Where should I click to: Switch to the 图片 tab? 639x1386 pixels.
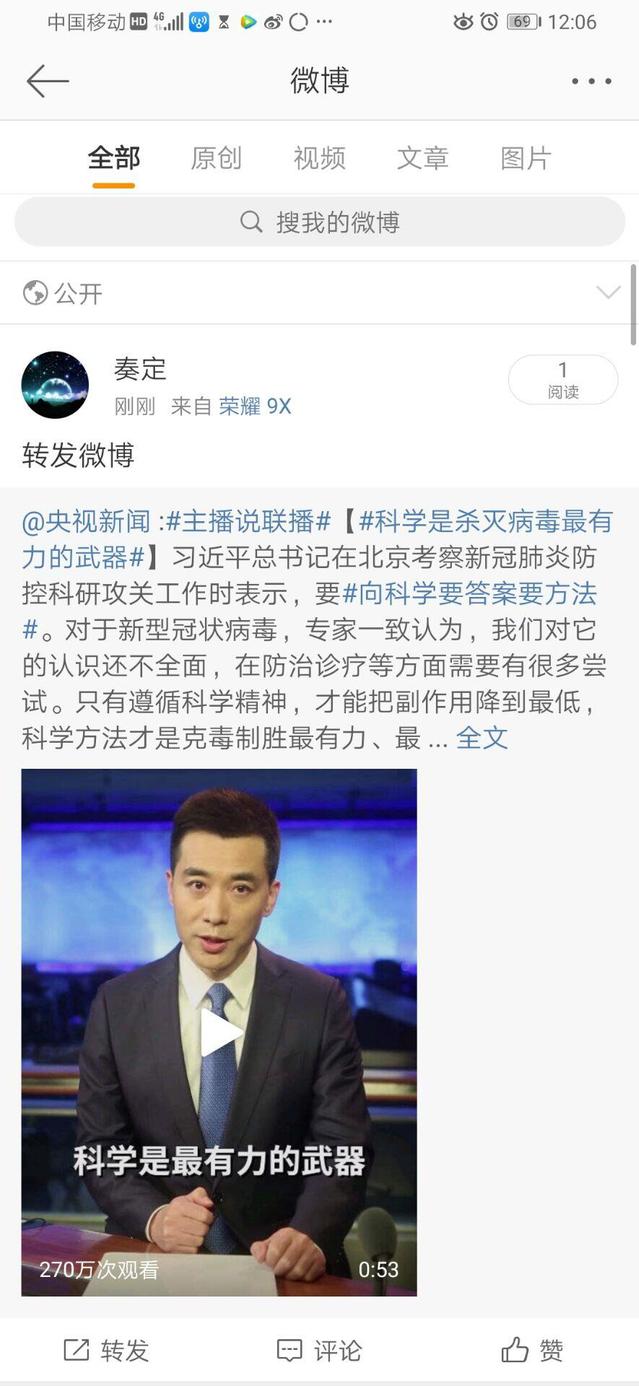tap(526, 158)
